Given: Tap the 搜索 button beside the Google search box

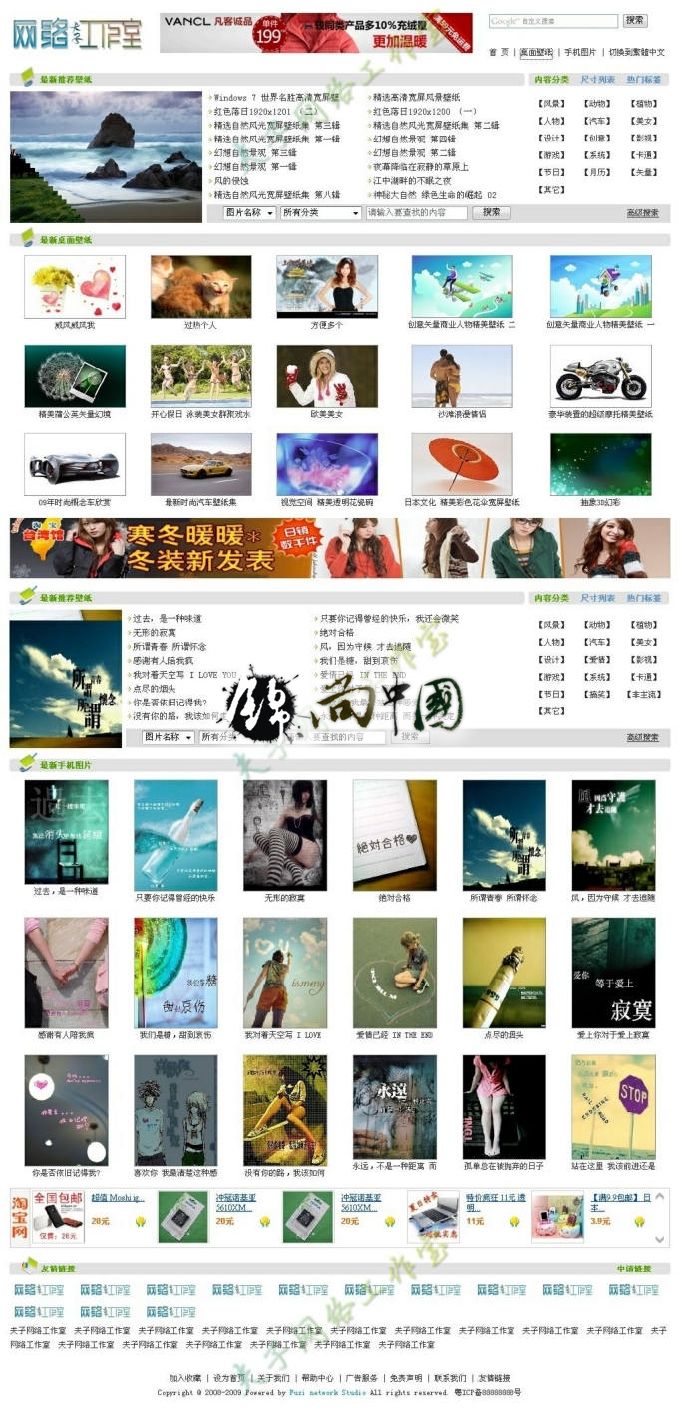Looking at the screenshot, I should click(x=634, y=21).
